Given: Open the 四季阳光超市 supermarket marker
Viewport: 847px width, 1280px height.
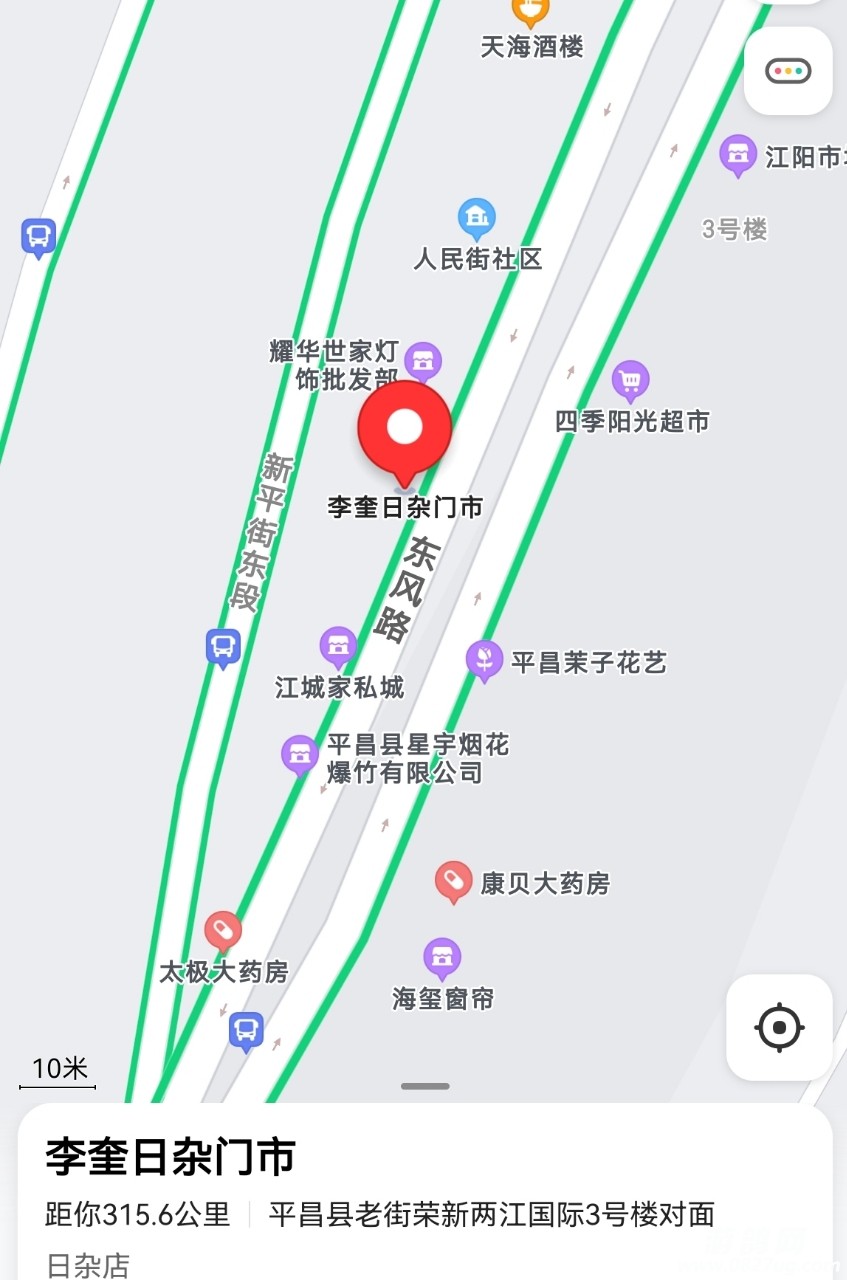Looking at the screenshot, I should [x=630, y=381].
